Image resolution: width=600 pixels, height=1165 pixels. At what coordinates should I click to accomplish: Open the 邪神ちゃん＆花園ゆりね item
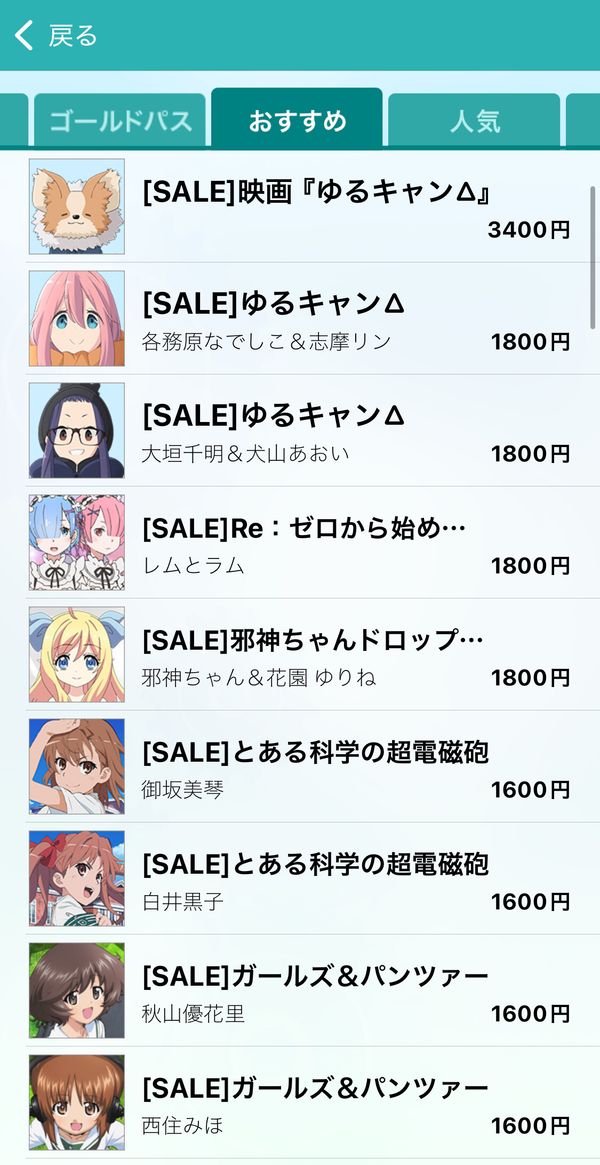tap(300, 655)
